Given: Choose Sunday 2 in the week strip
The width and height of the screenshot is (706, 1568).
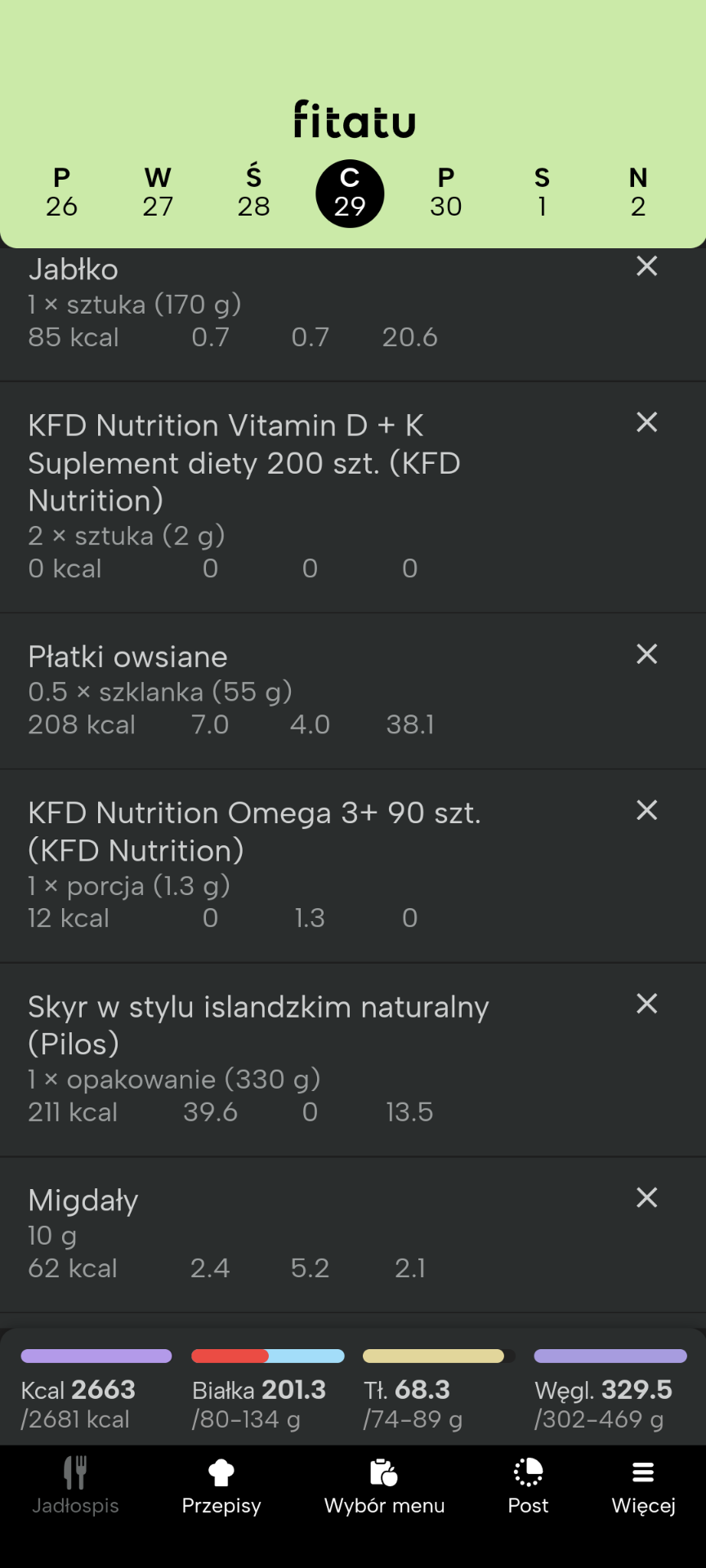Looking at the screenshot, I should [x=638, y=193].
